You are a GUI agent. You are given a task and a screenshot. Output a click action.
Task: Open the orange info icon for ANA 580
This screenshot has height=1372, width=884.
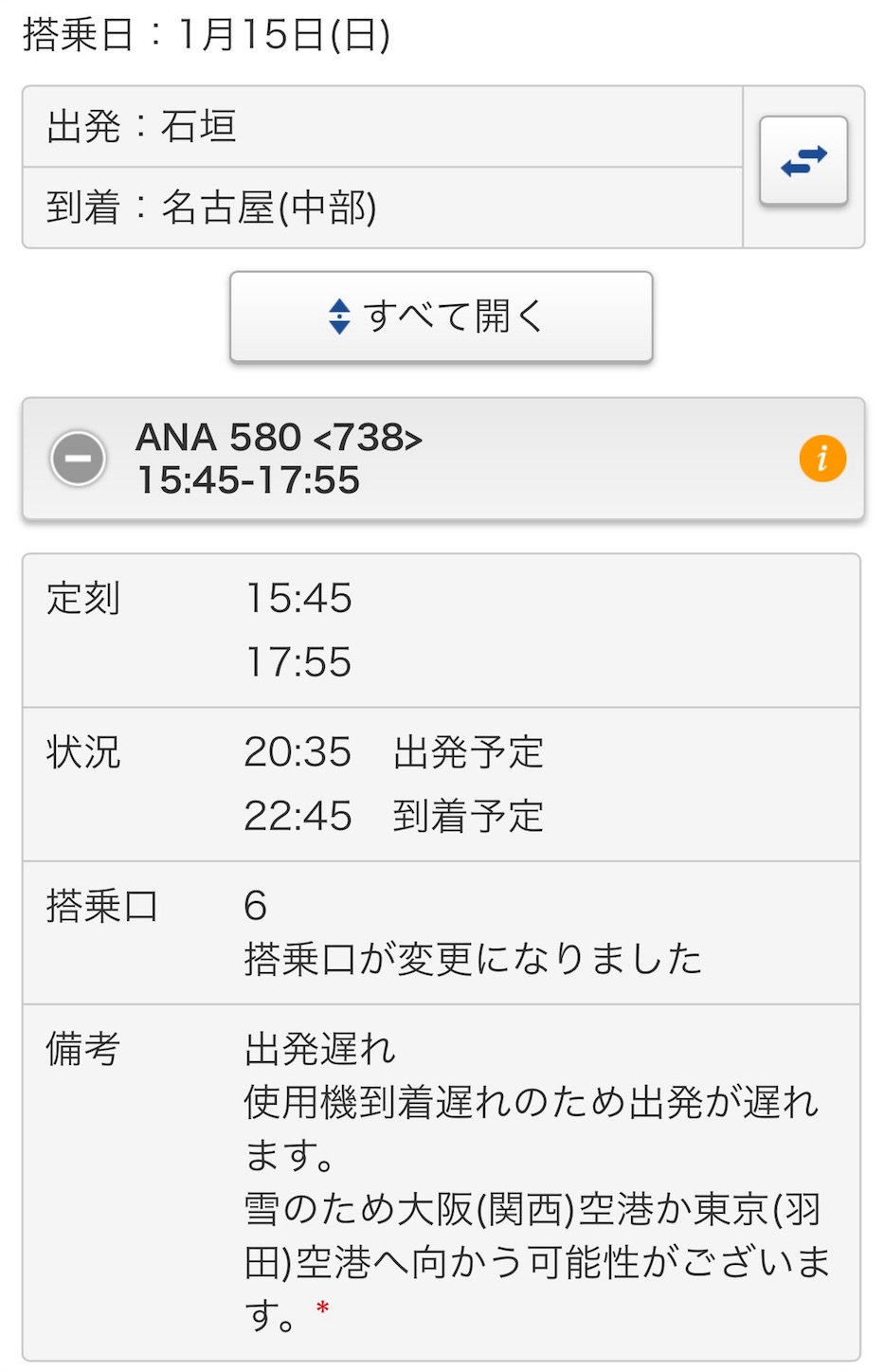point(821,459)
